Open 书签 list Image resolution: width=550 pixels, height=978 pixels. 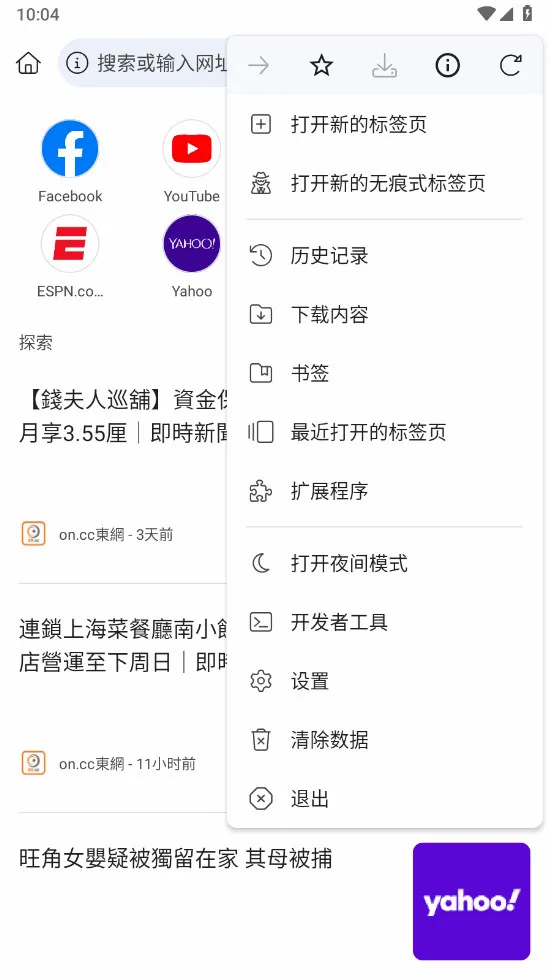coord(385,373)
